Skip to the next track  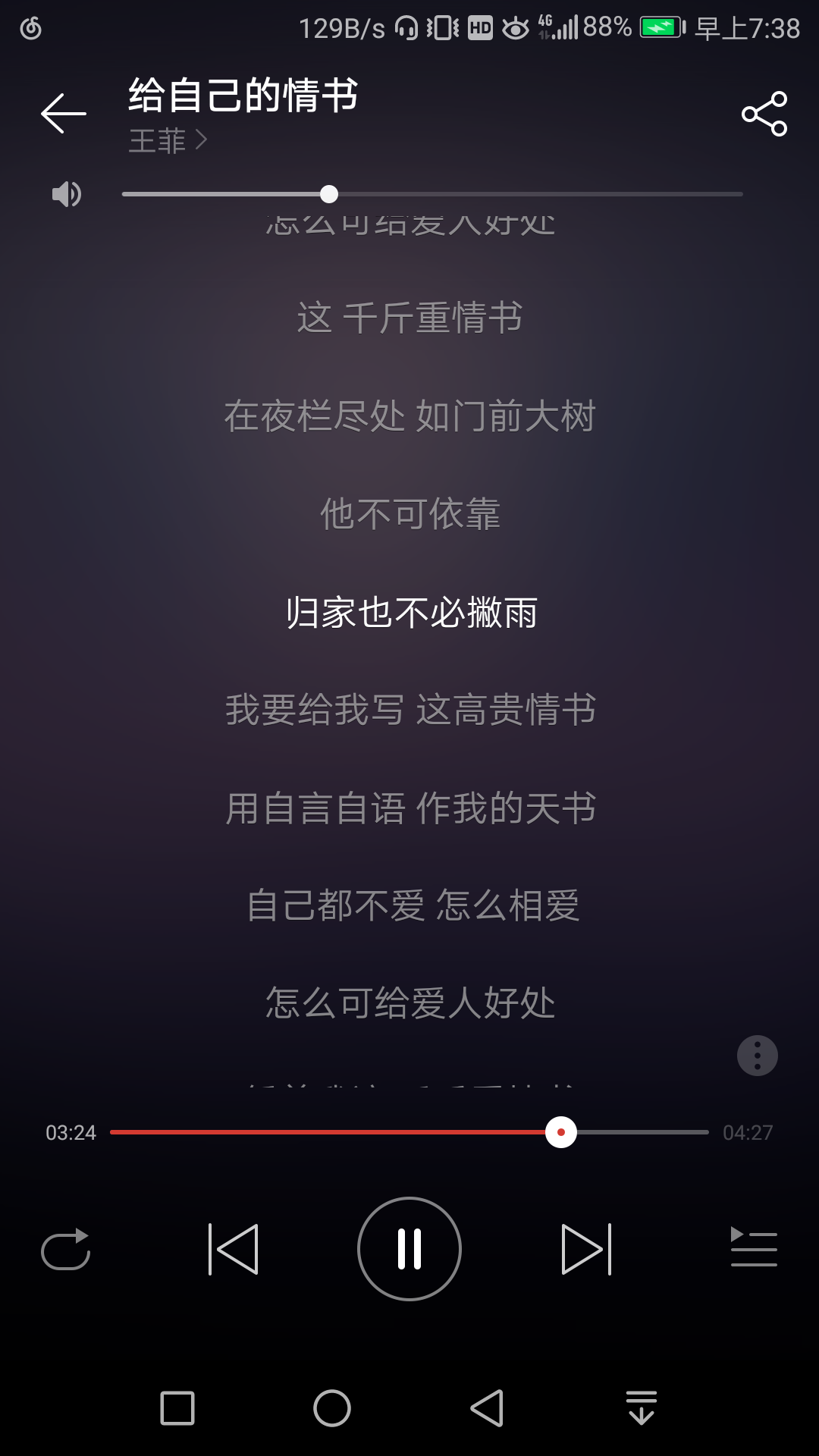585,1249
